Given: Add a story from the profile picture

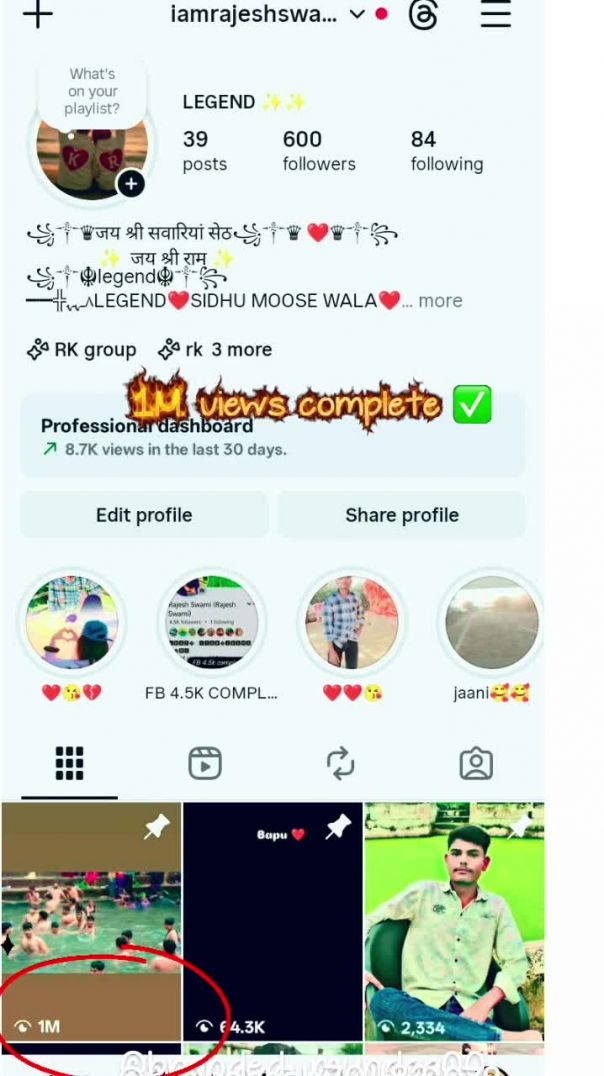Looking at the screenshot, I should (x=131, y=184).
